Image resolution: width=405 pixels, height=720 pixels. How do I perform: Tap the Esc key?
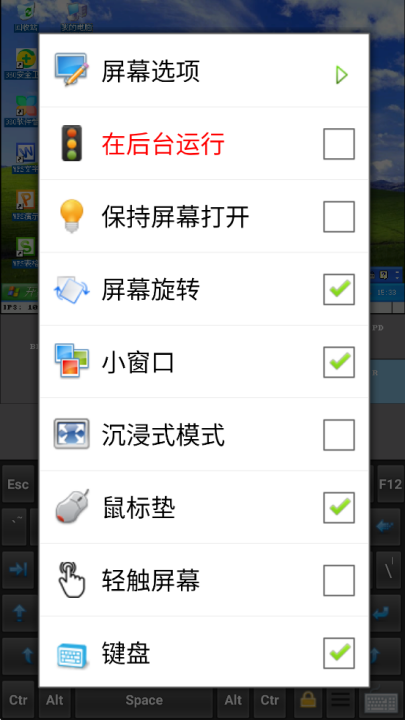click(x=18, y=484)
